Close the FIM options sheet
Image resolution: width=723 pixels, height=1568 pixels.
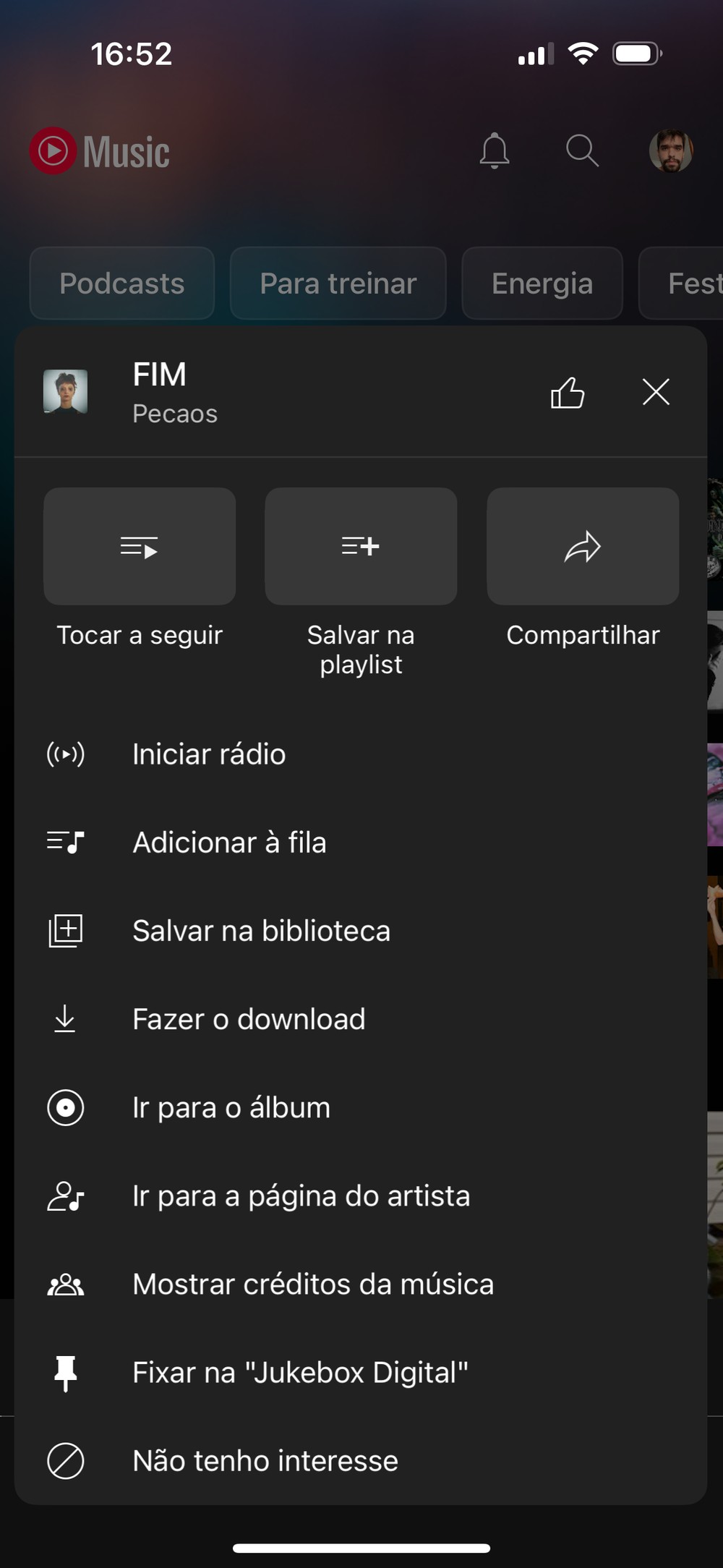tap(656, 392)
